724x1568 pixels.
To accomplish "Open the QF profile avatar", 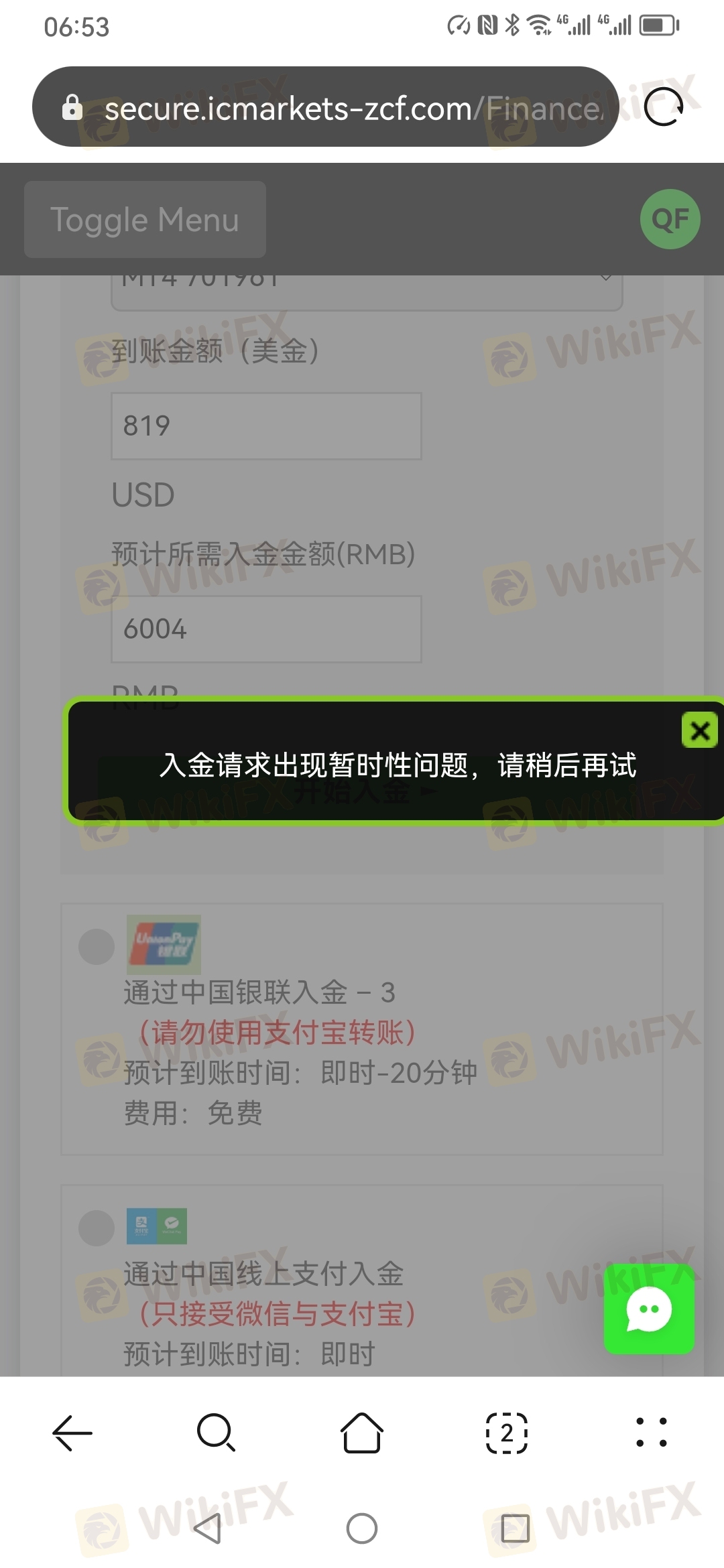I will point(670,219).
